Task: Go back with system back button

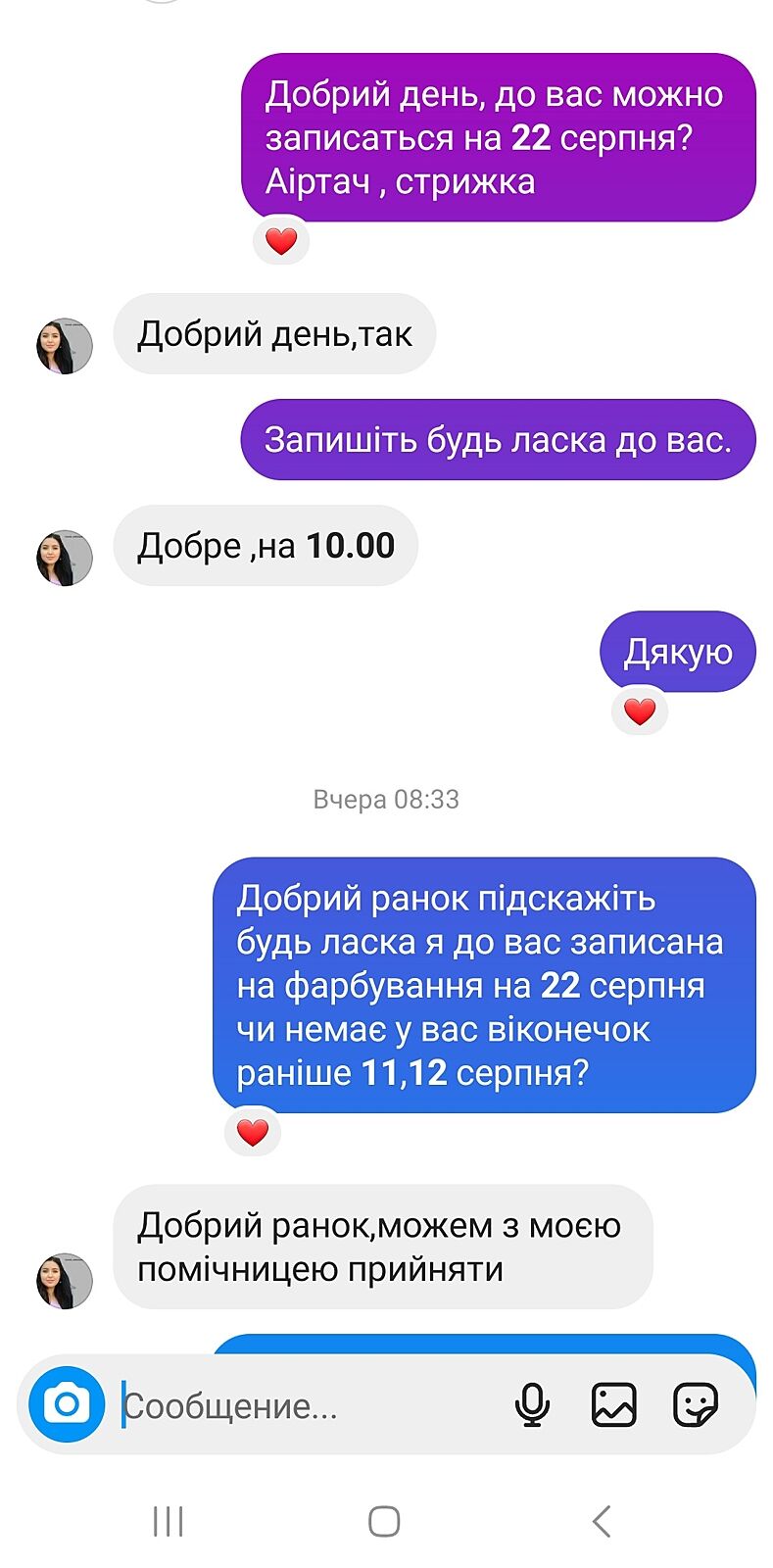Action: (x=602, y=1521)
